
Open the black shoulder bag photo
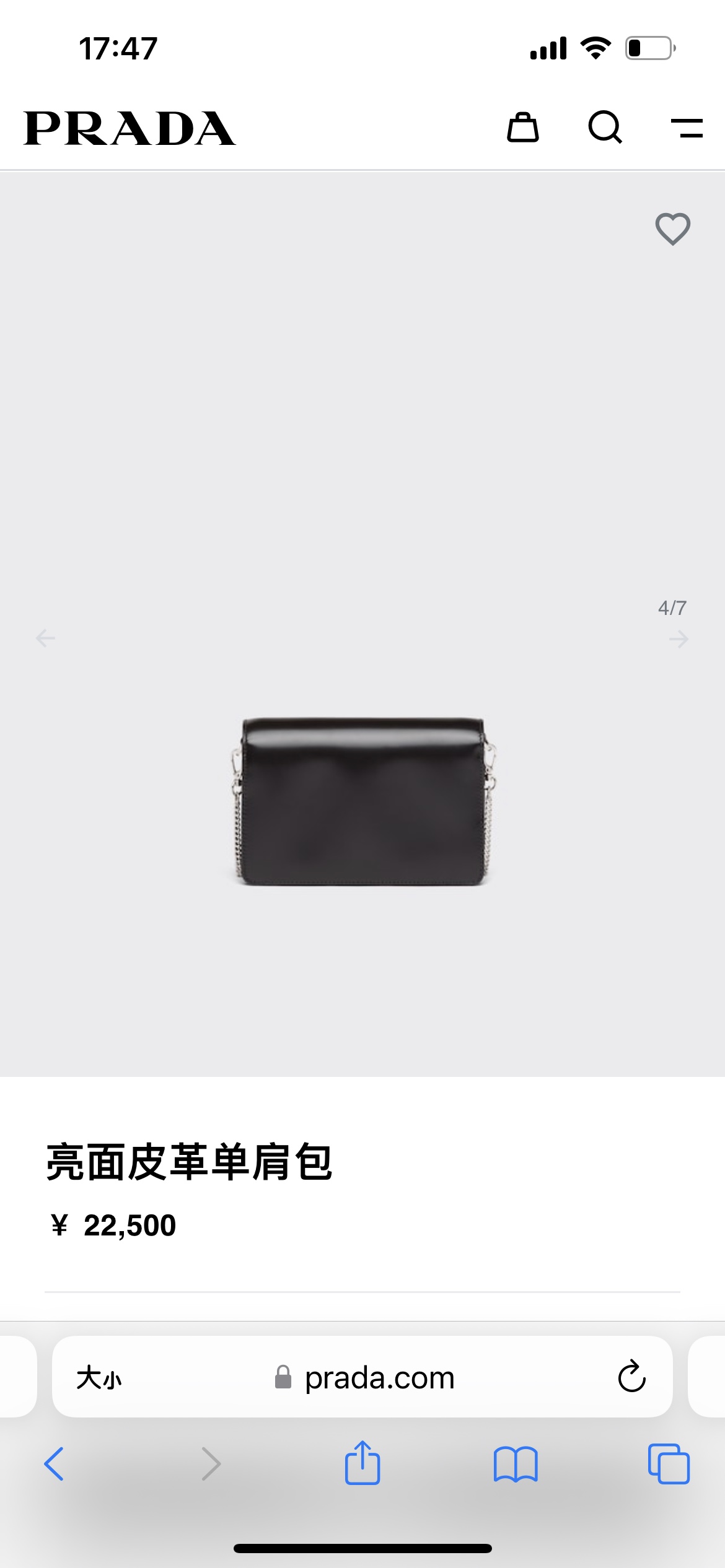[362, 802]
